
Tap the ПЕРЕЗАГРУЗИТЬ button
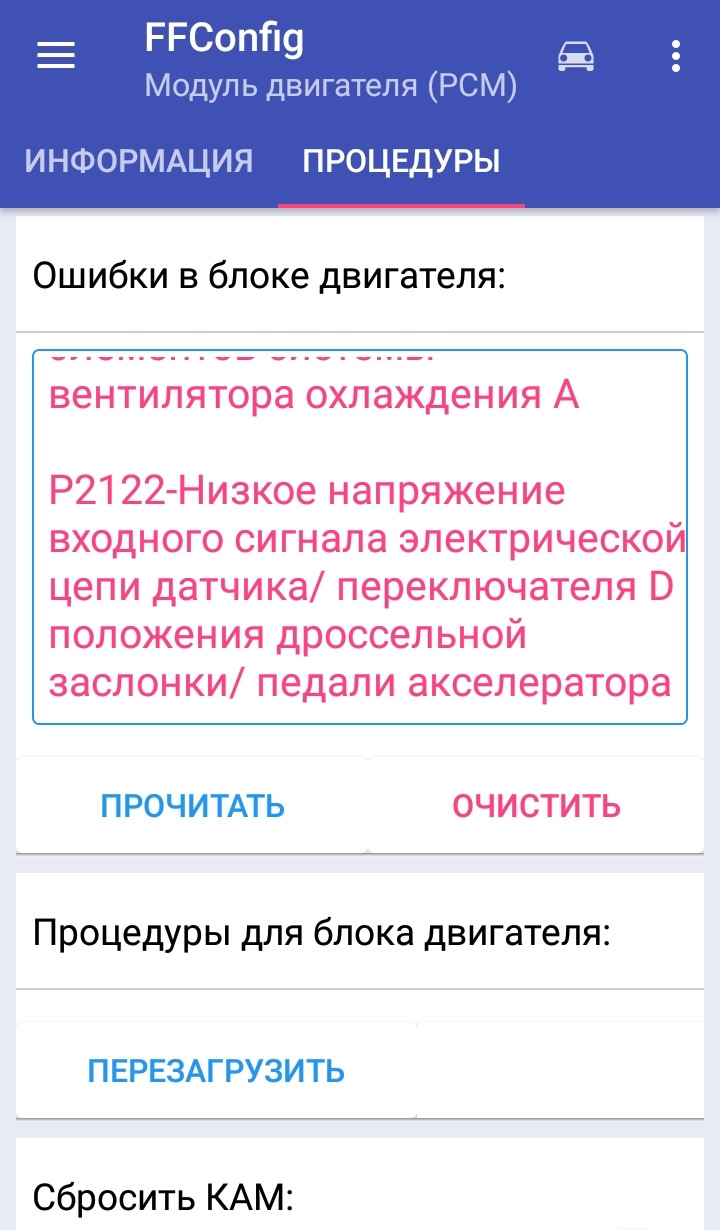(216, 1071)
